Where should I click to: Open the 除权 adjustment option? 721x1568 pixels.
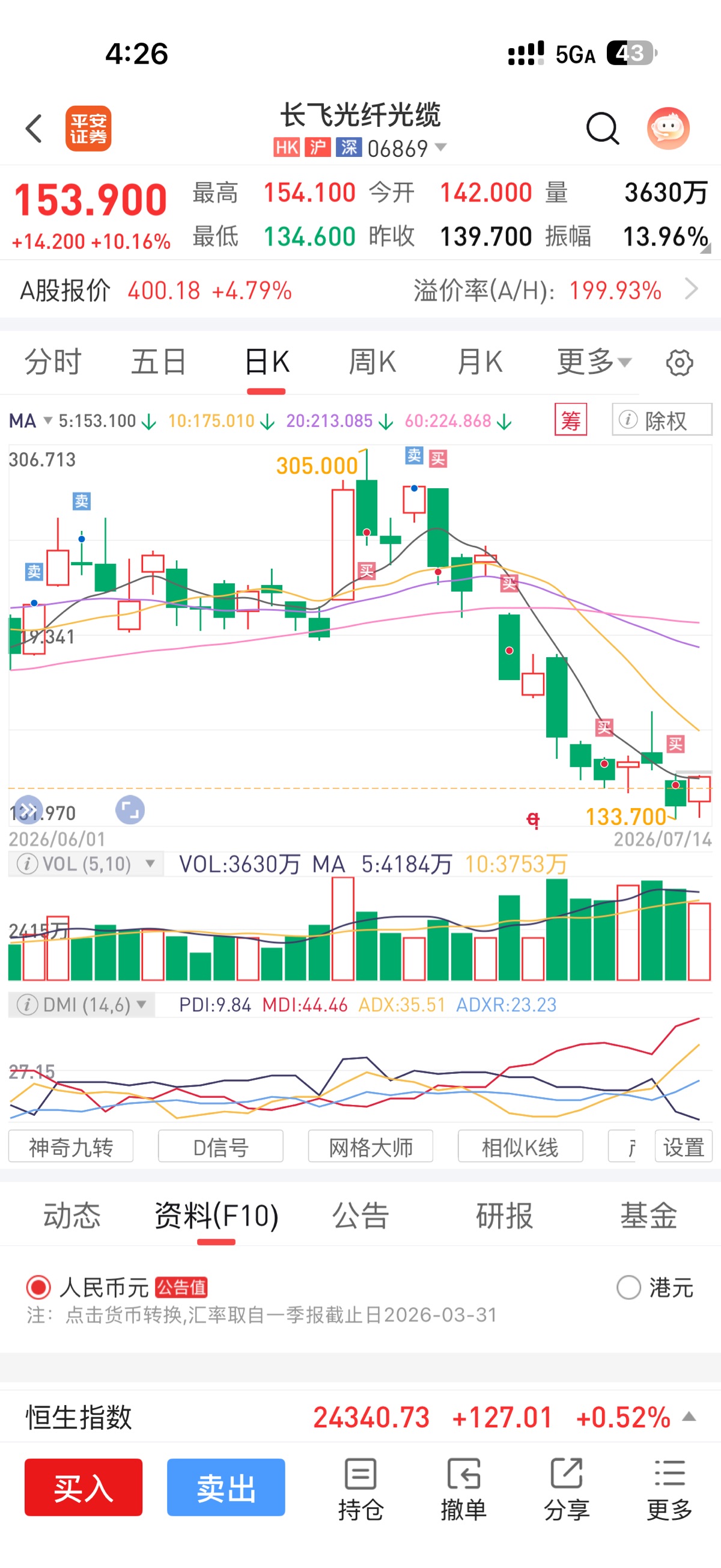pos(662,420)
